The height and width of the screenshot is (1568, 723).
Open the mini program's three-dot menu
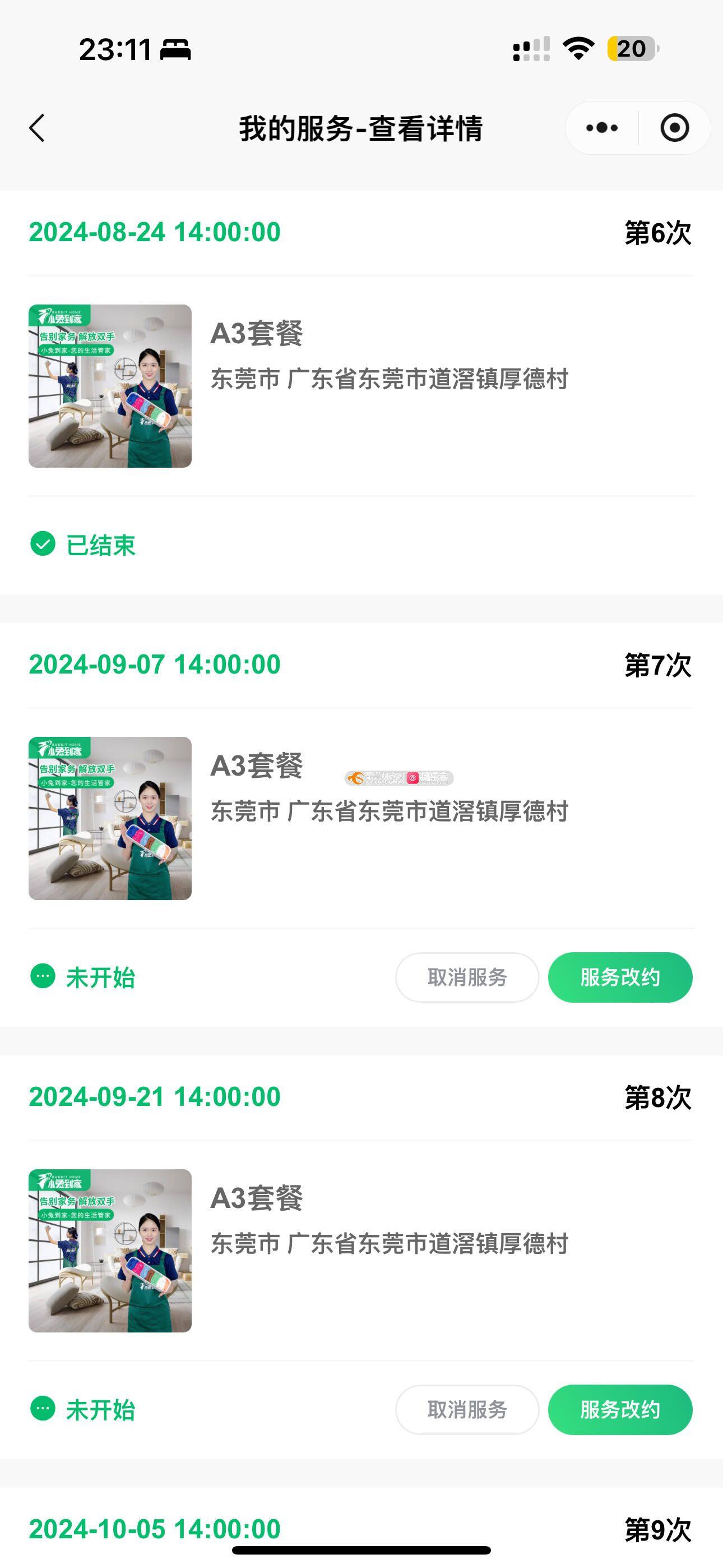click(601, 128)
